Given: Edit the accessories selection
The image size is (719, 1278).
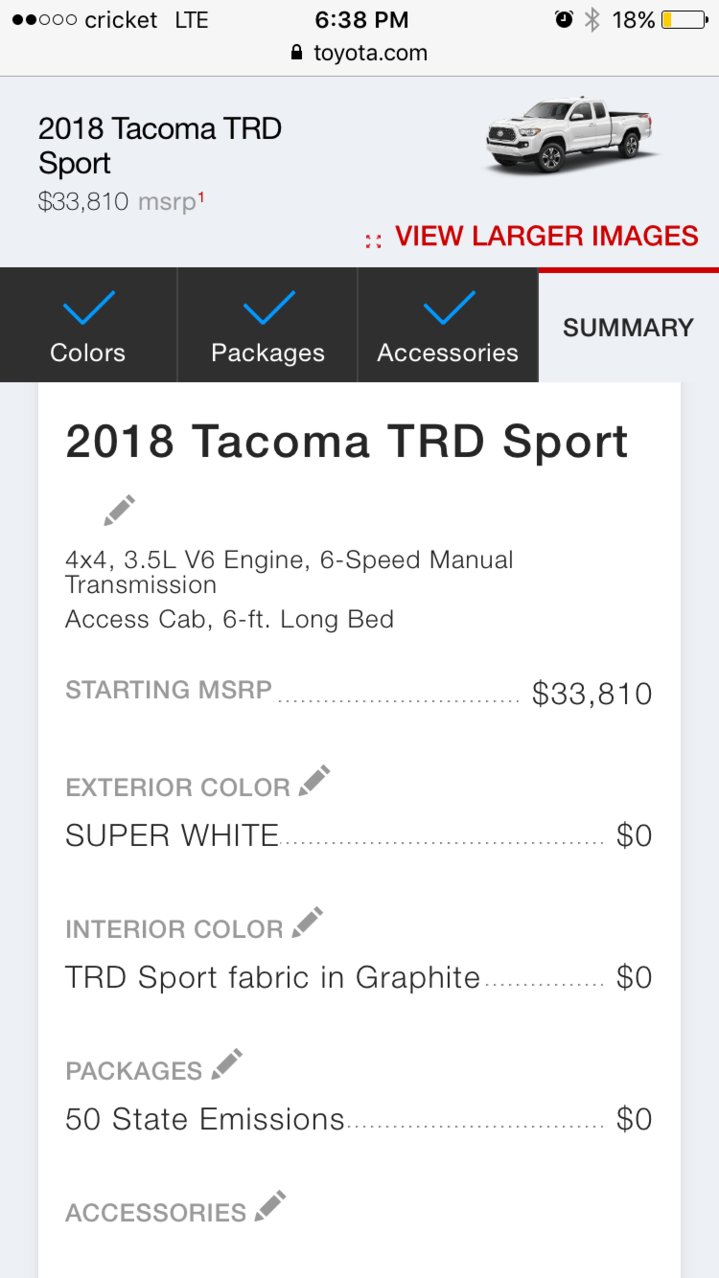Looking at the screenshot, I should (270, 1206).
